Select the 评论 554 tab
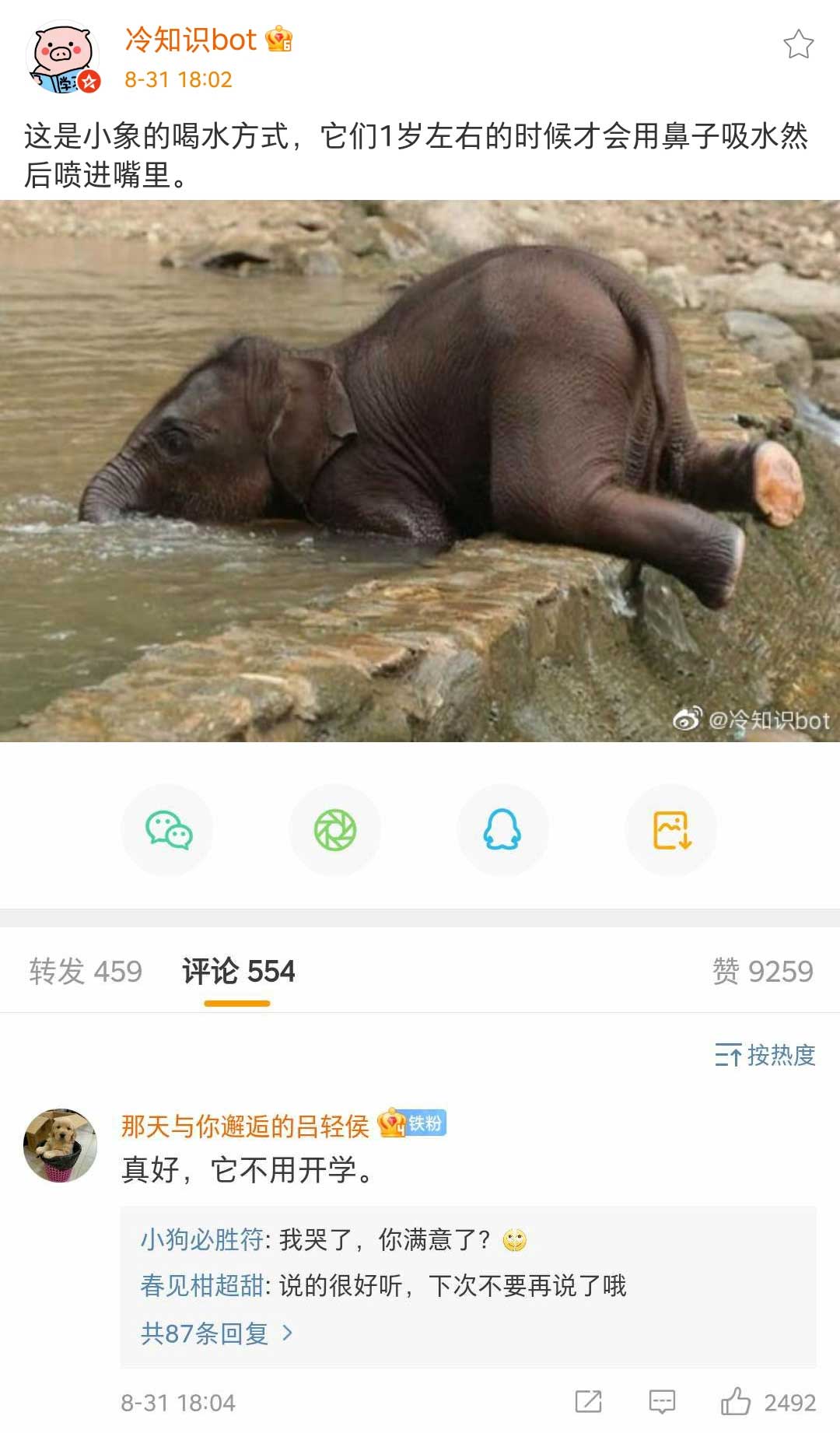The image size is (840, 1433). point(238,971)
